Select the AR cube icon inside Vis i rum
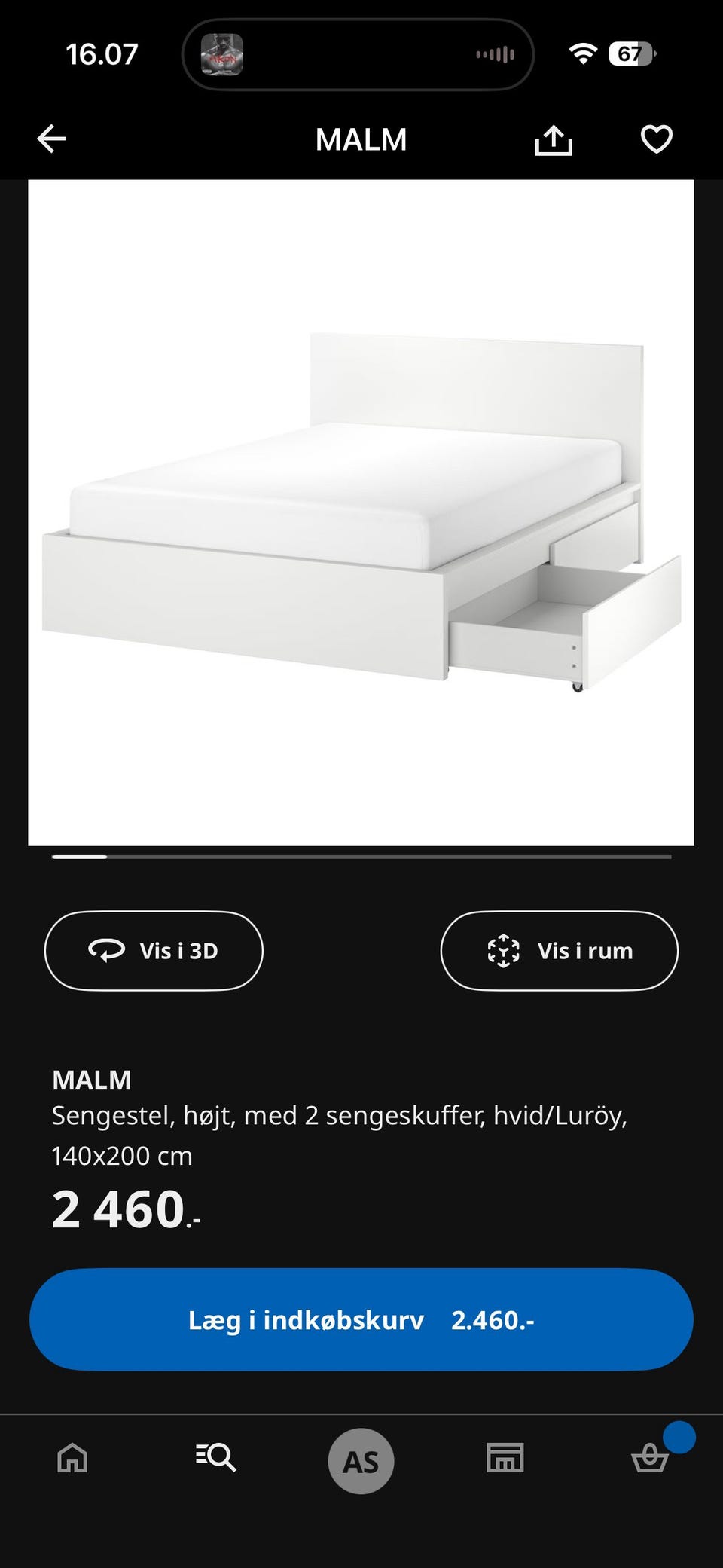The image size is (723, 1568). click(x=503, y=951)
